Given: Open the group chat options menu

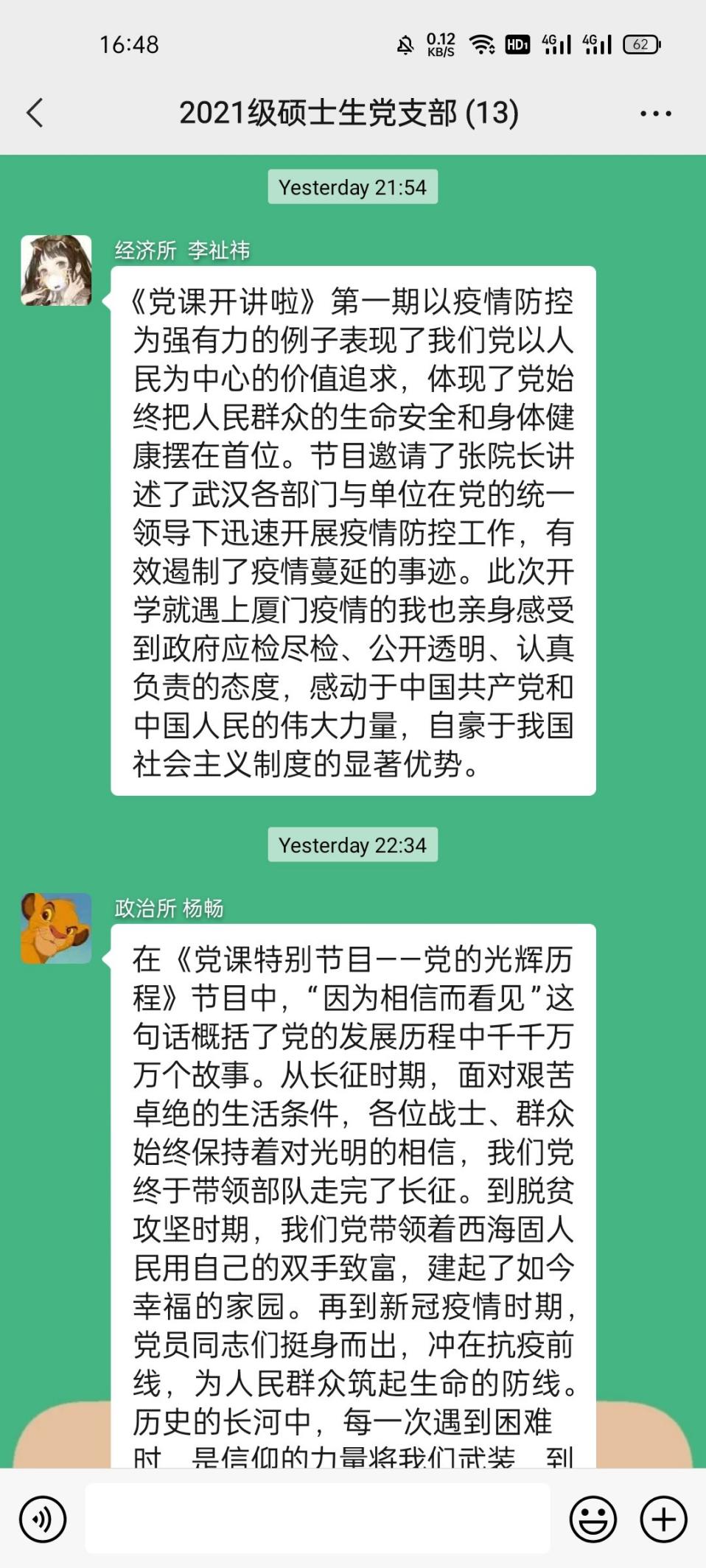Looking at the screenshot, I should (655, 113).
